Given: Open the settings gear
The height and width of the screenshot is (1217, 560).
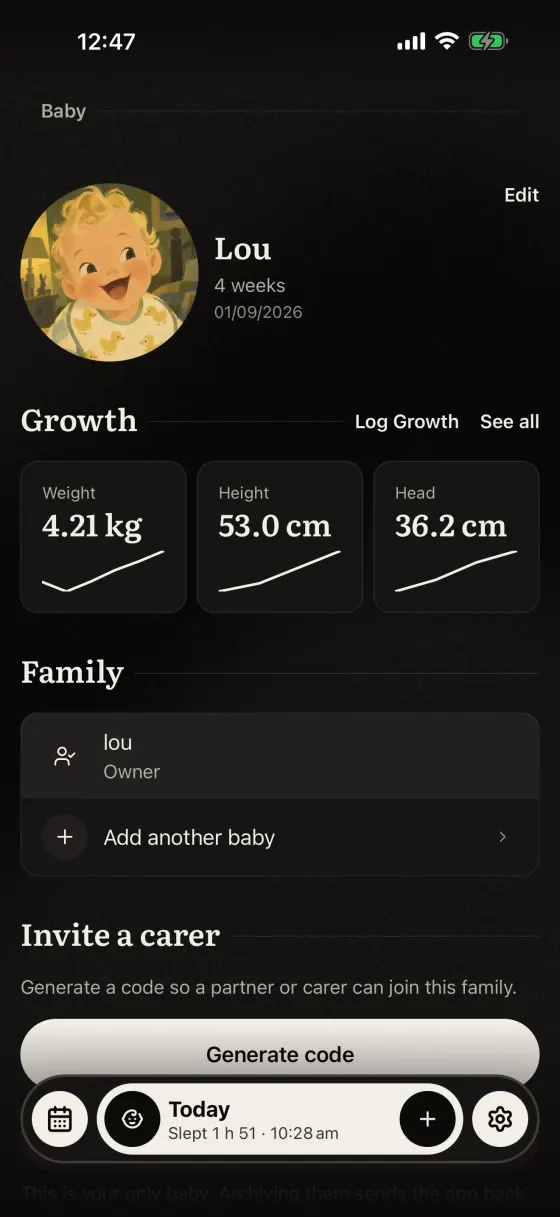Looking at the screenshot, I should [x=500, y=1119].
